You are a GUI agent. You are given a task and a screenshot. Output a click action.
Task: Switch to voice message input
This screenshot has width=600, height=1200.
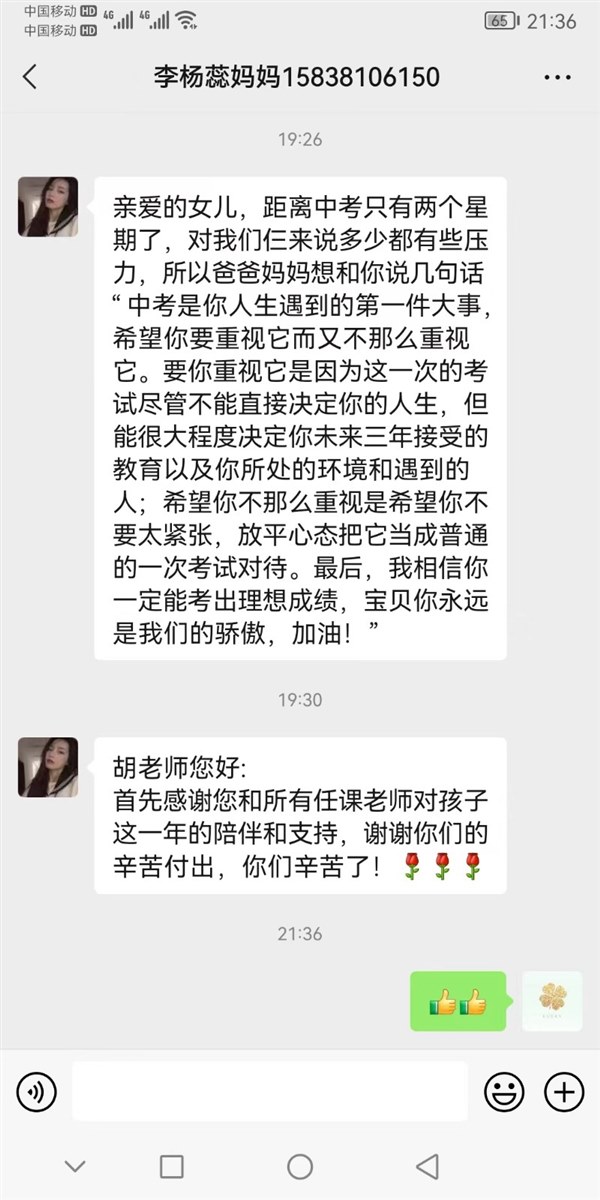[x=37, y=1091]
